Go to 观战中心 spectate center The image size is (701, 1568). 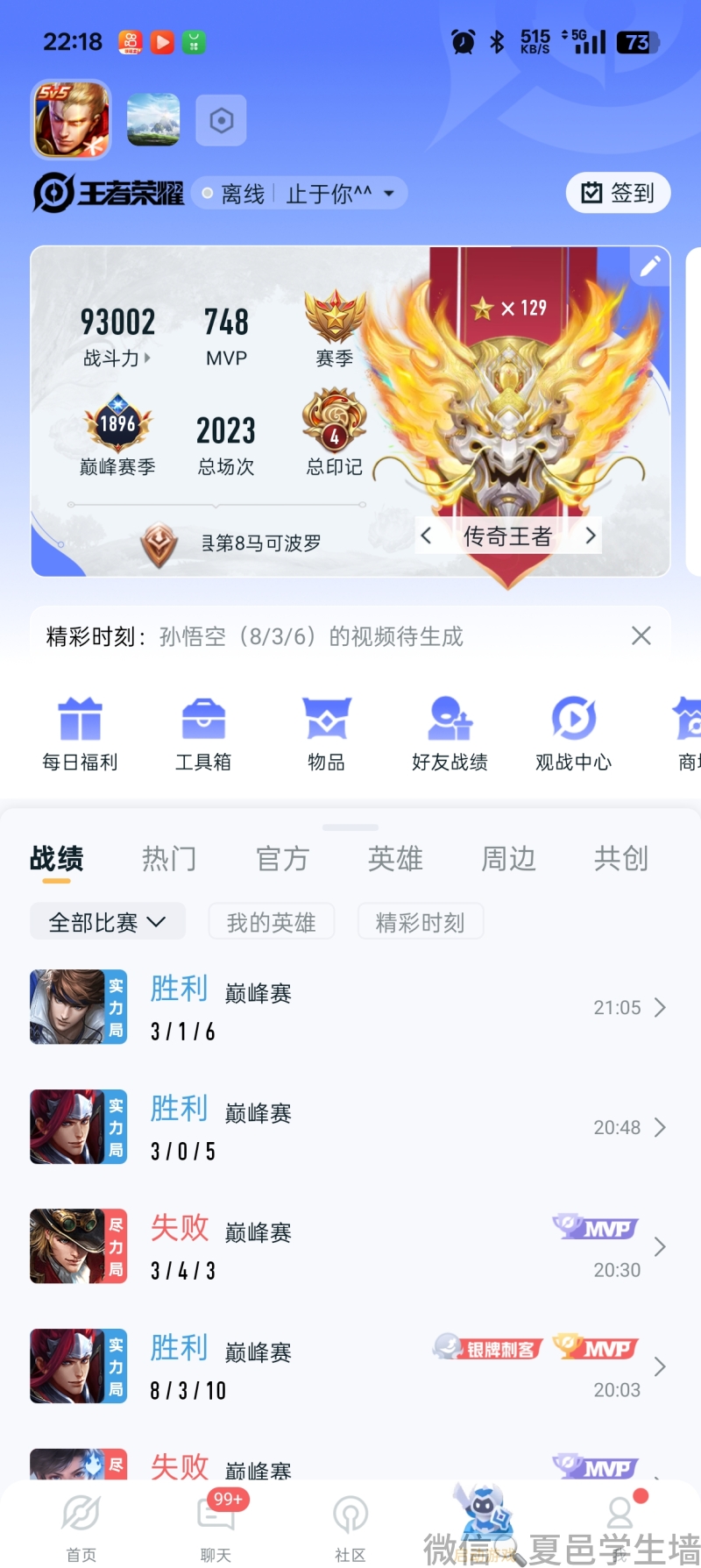click(x=573, y=734)
